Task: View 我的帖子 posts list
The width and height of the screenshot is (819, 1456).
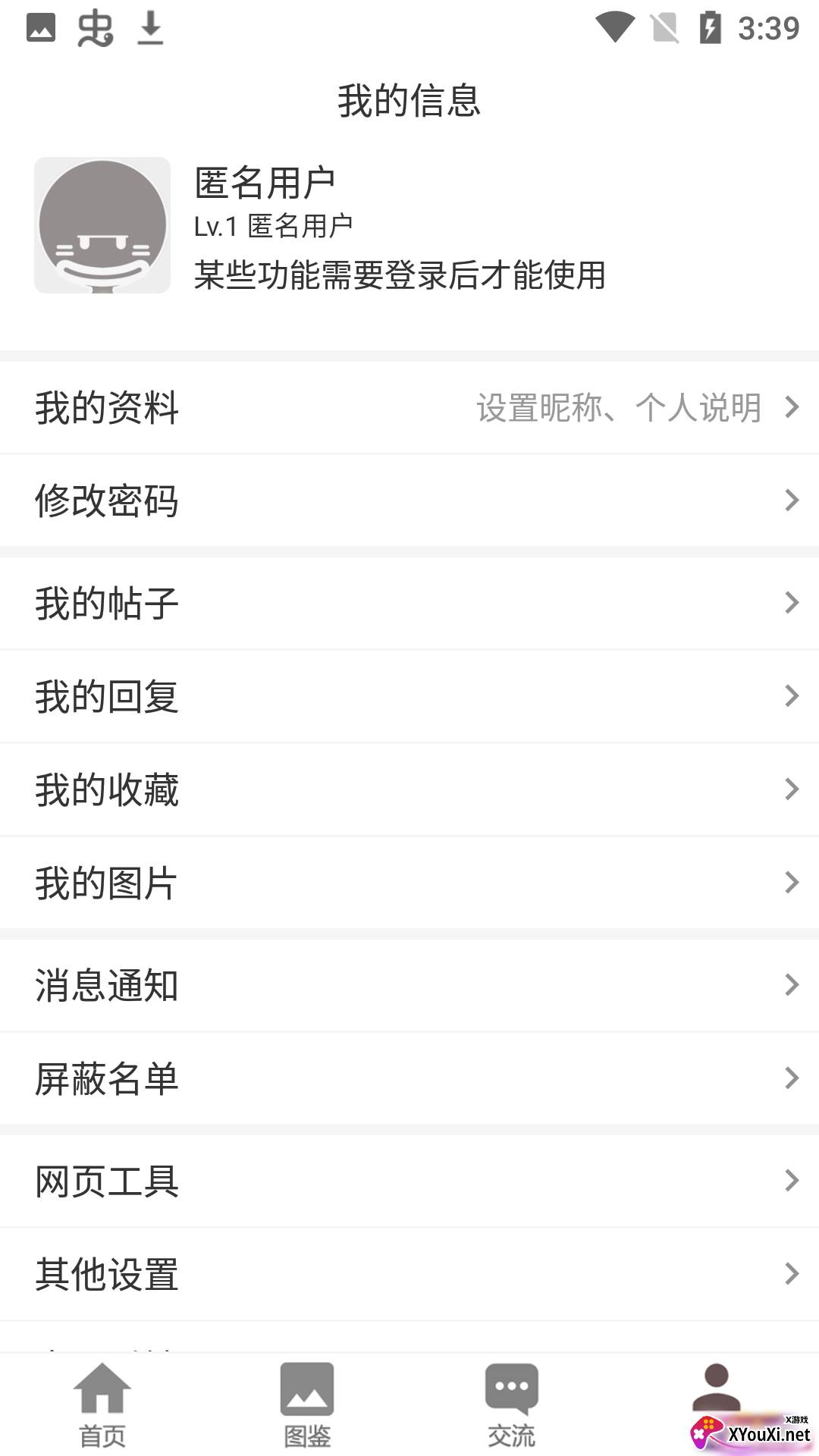Action: [409, 604]
